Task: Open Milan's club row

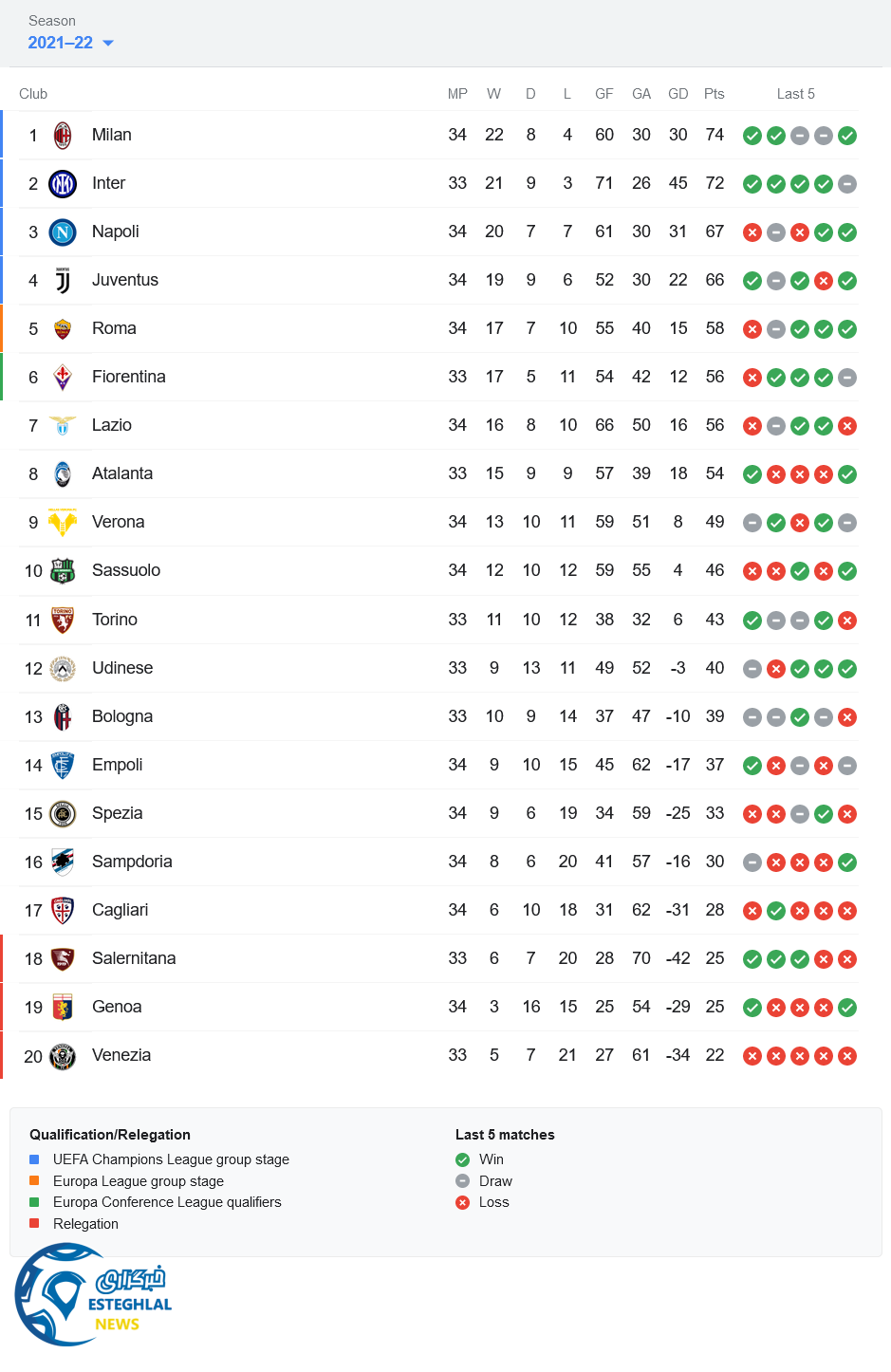Action: pos(111,135)
